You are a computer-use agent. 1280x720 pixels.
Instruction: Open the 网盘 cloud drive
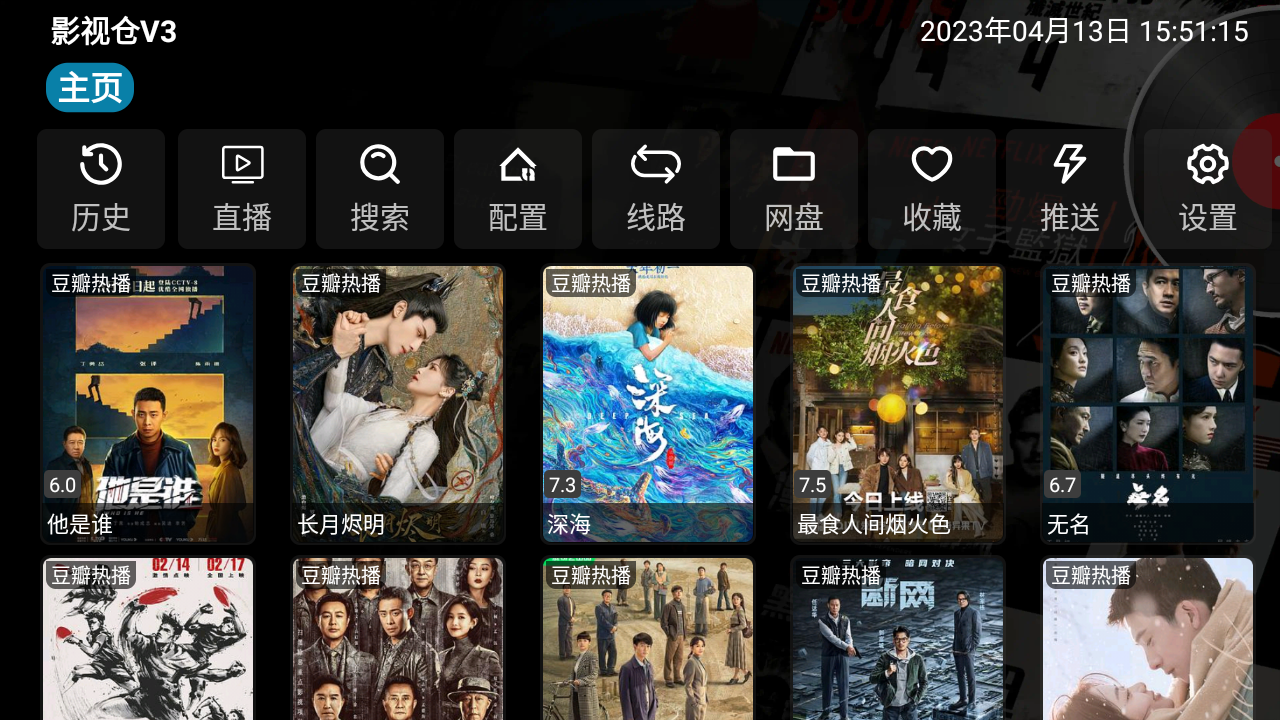point(794,189)
